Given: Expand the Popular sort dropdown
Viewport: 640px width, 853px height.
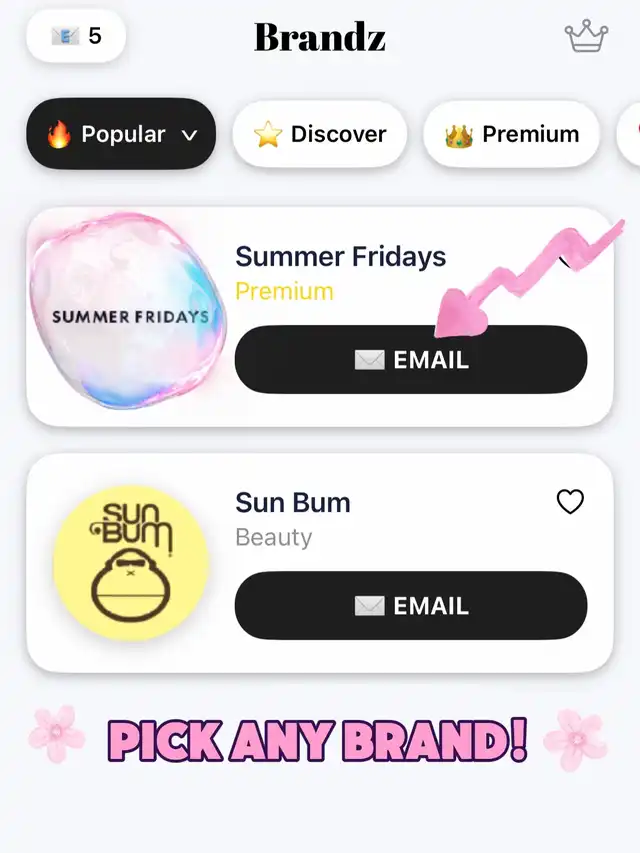Looking at the screenshot, I should (x=121, y=134).
